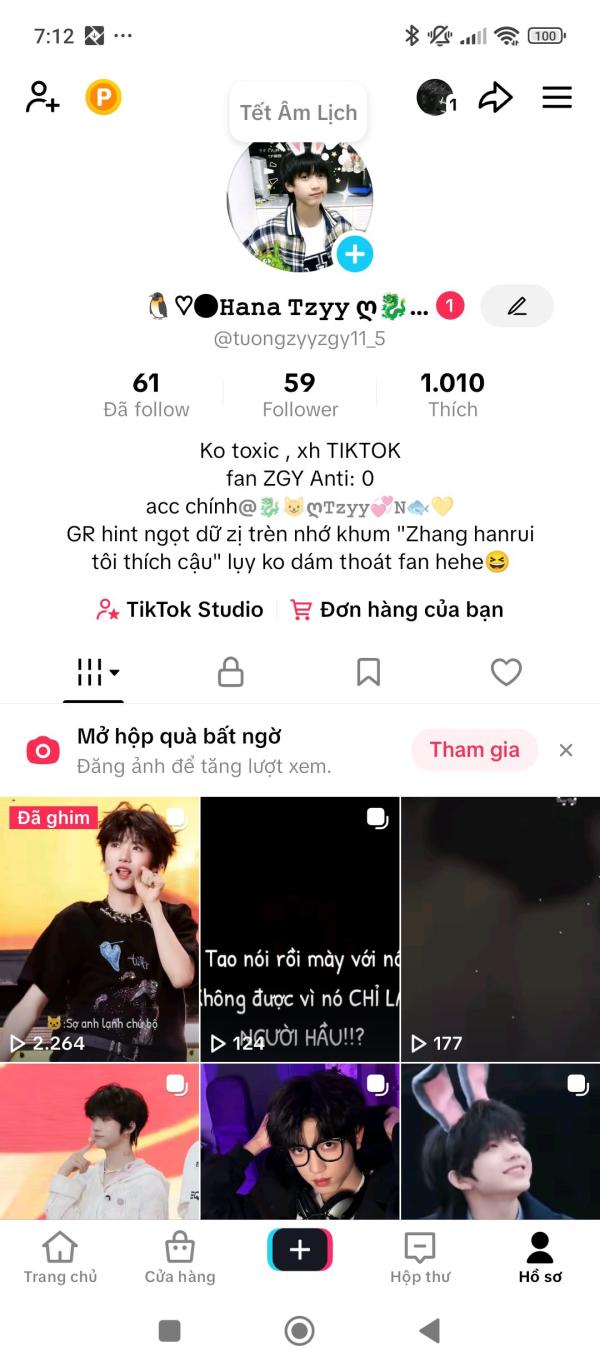Open TikTok Studio
This screenshot has height=1367, width=600.
pyautogui.click(x=180, y=609)
